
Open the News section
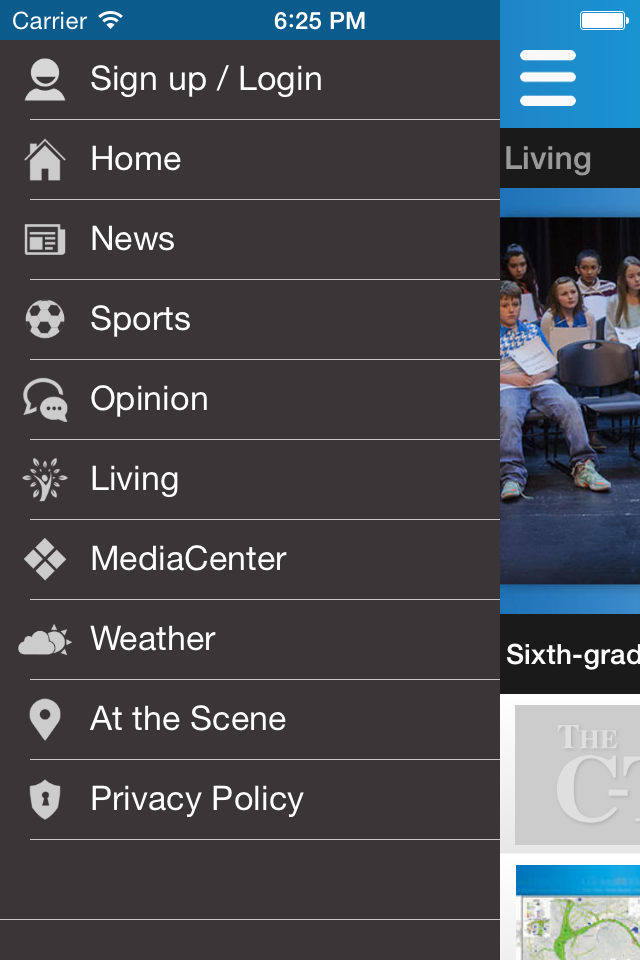[132, 239]
